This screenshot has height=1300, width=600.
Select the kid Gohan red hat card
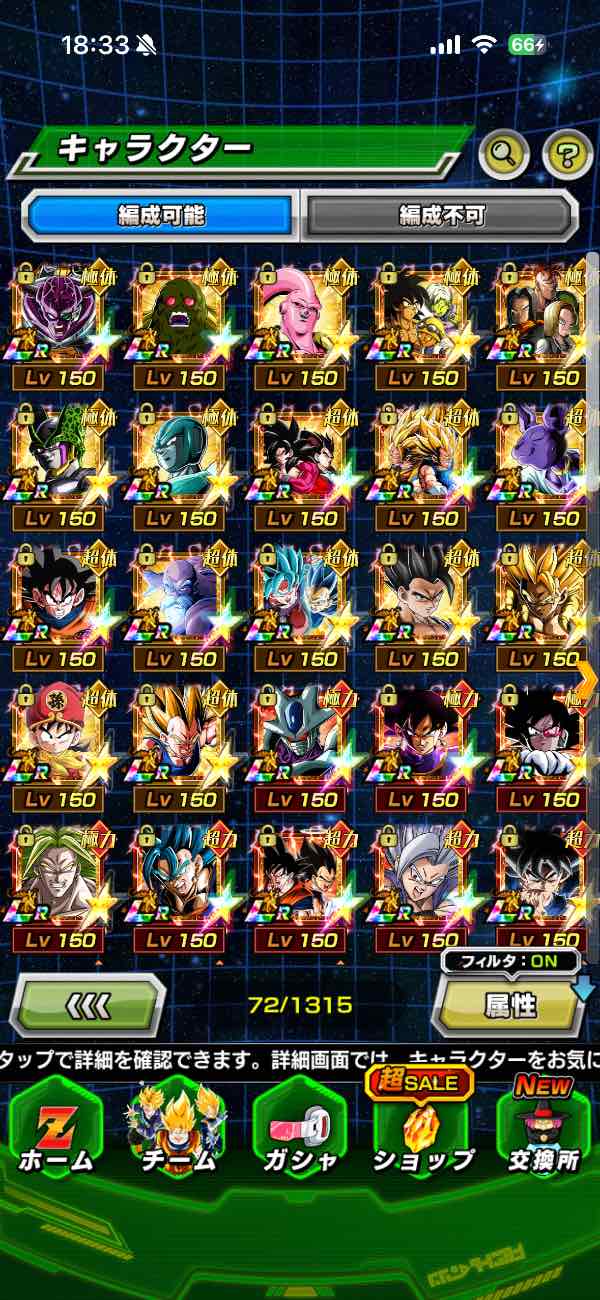tap(62, 732)
